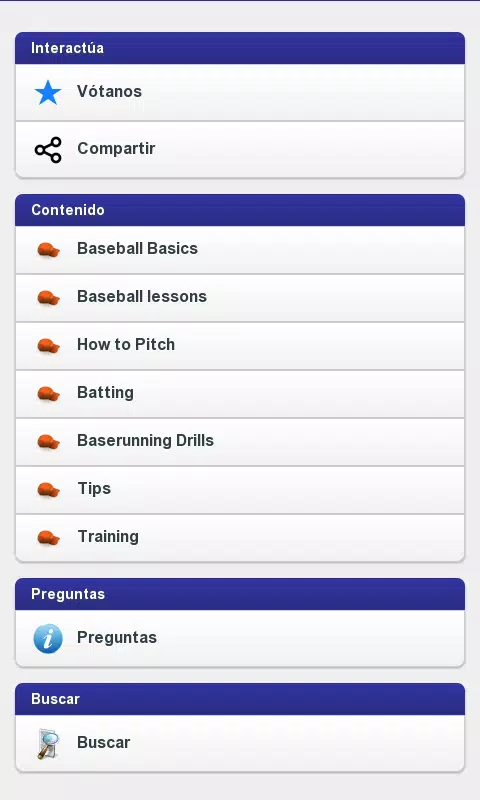This screenshot has width=480, height=800.
Task: Open the Compartir share option
Action: pyautogui.click(x=240, y=149)
